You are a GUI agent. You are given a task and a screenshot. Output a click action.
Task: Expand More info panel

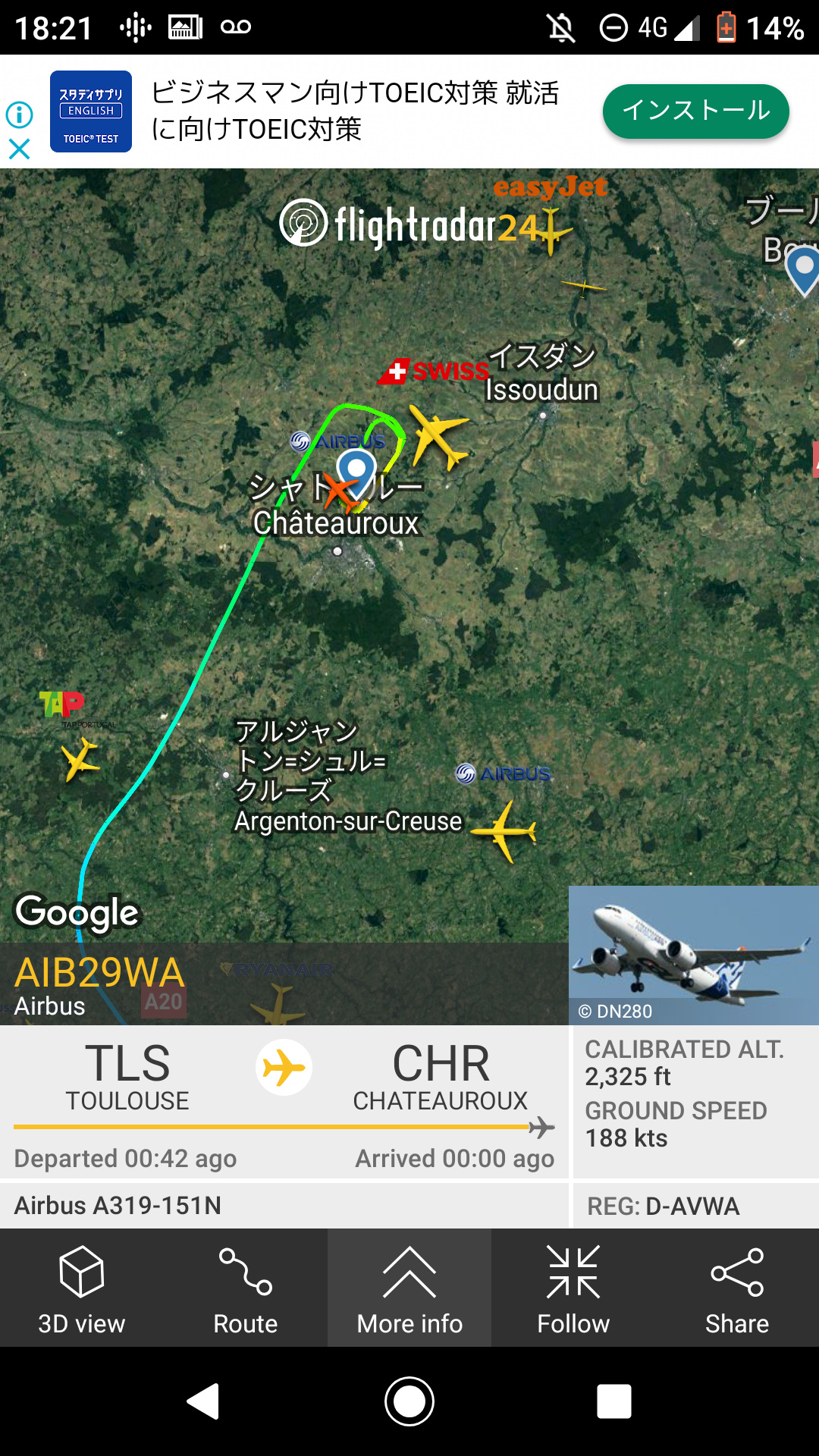pyautogui.click(x=409, y=1289)
